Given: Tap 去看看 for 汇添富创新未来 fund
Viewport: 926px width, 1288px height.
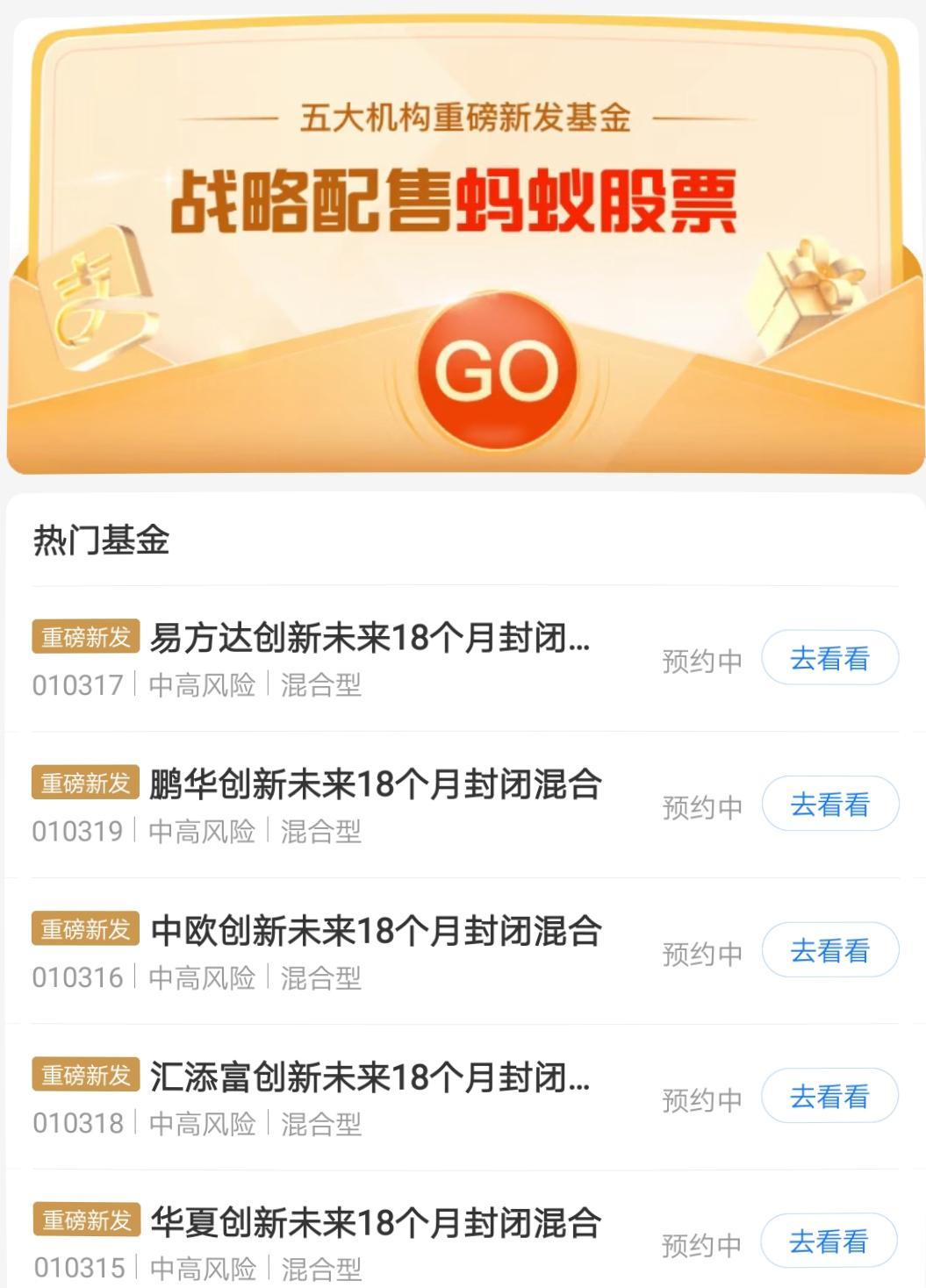Looking at the screenshot, I should 829,1096.
